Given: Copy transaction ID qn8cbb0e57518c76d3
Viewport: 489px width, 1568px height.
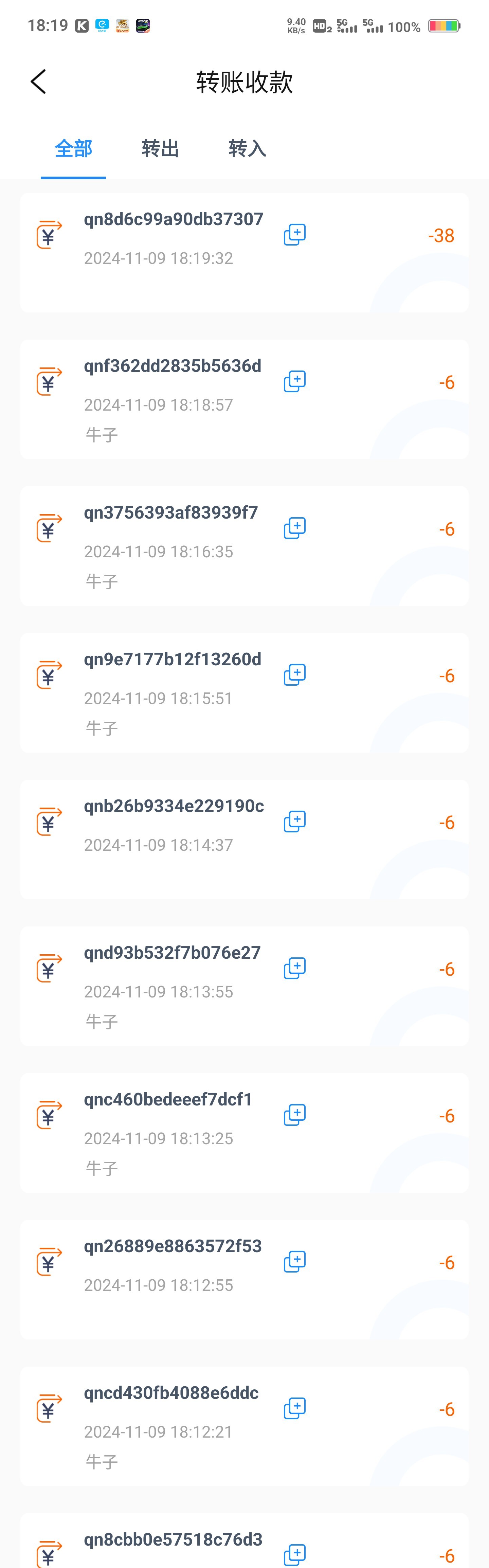Looking at the screenshot, I should coord(295,1554).
